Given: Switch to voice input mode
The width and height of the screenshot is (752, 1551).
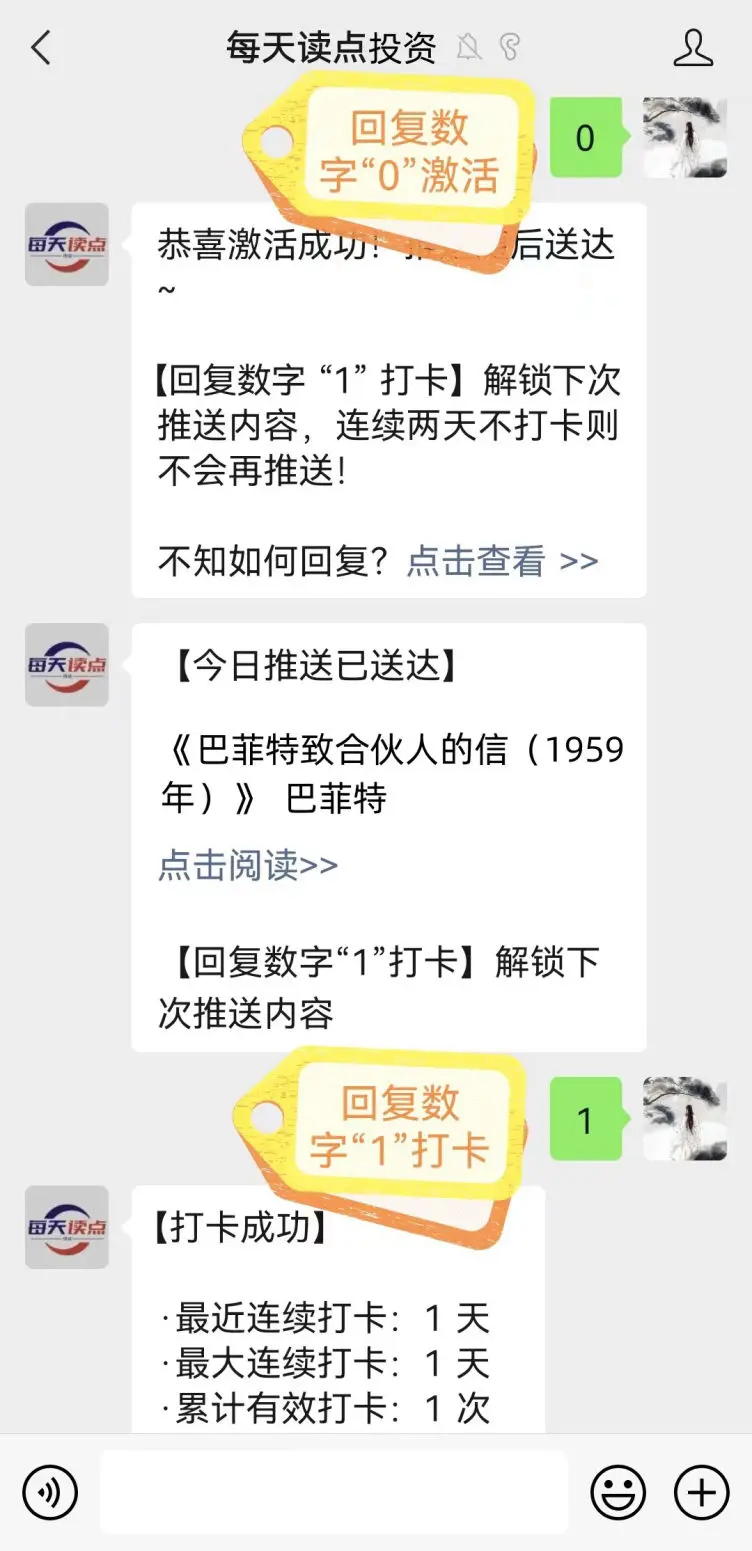Looking at the screenshot, I should pyautogui.click(x=50, y=1493).
